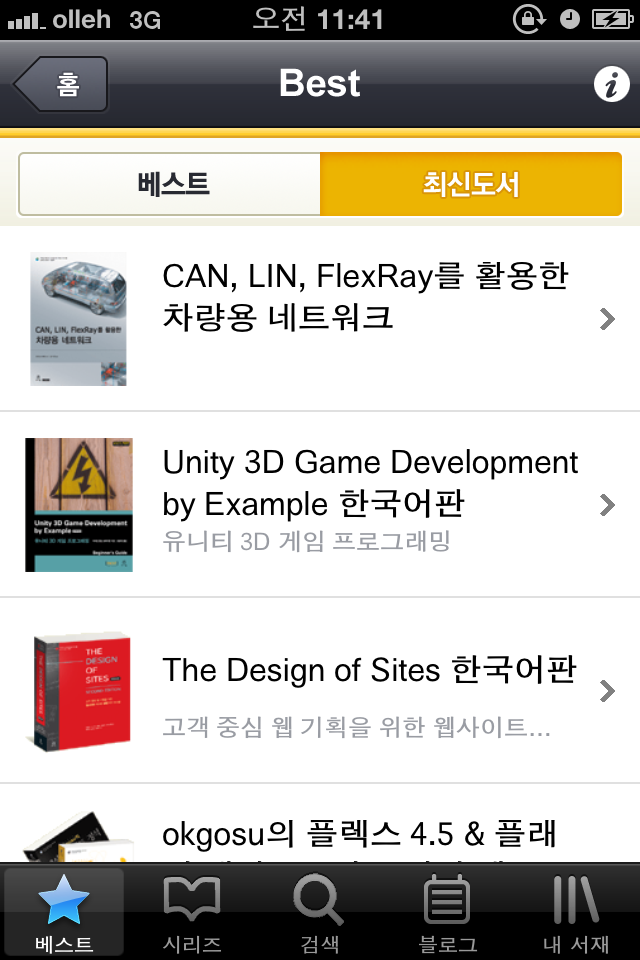Tap the 베스트 tab in bottom bar

pyautogui.click(x=64, y=912)
